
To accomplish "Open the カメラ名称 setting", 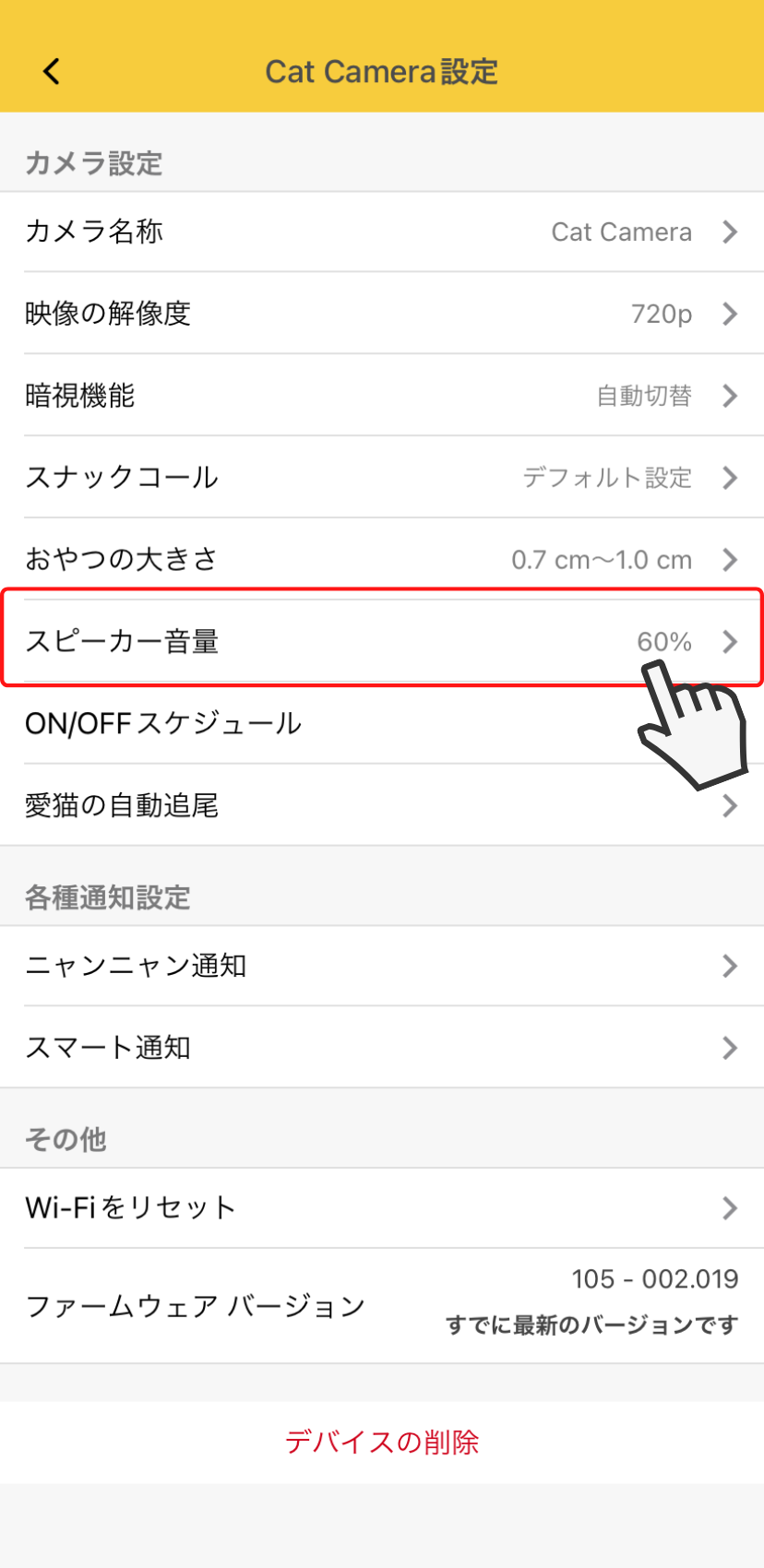I will [382, 232].
